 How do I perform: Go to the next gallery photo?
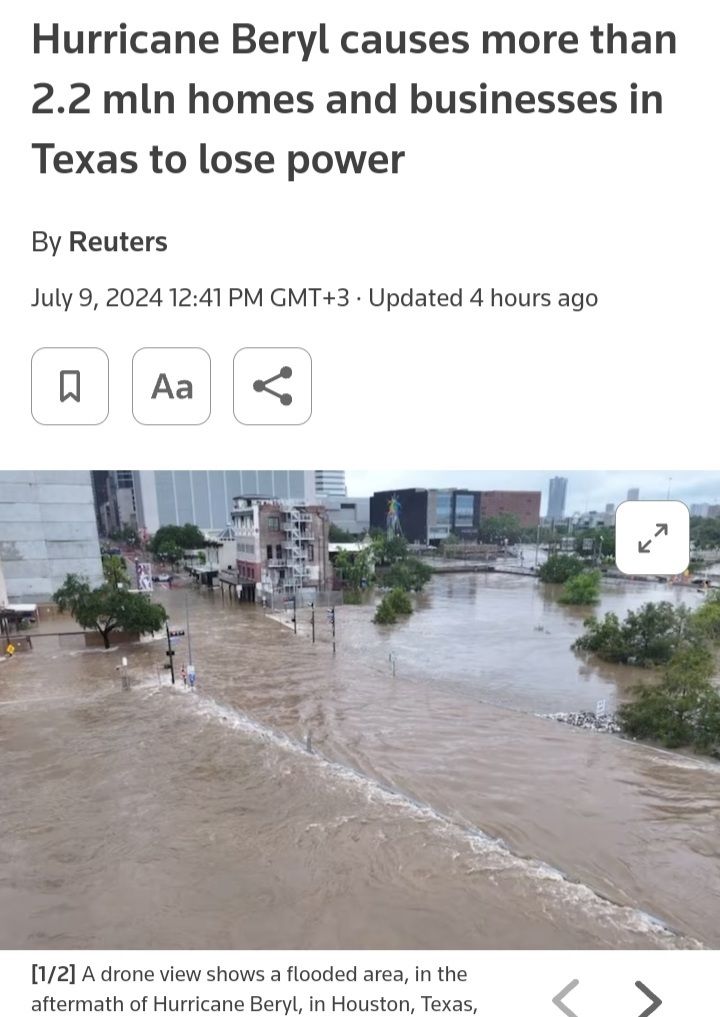[x=648, y=998]
